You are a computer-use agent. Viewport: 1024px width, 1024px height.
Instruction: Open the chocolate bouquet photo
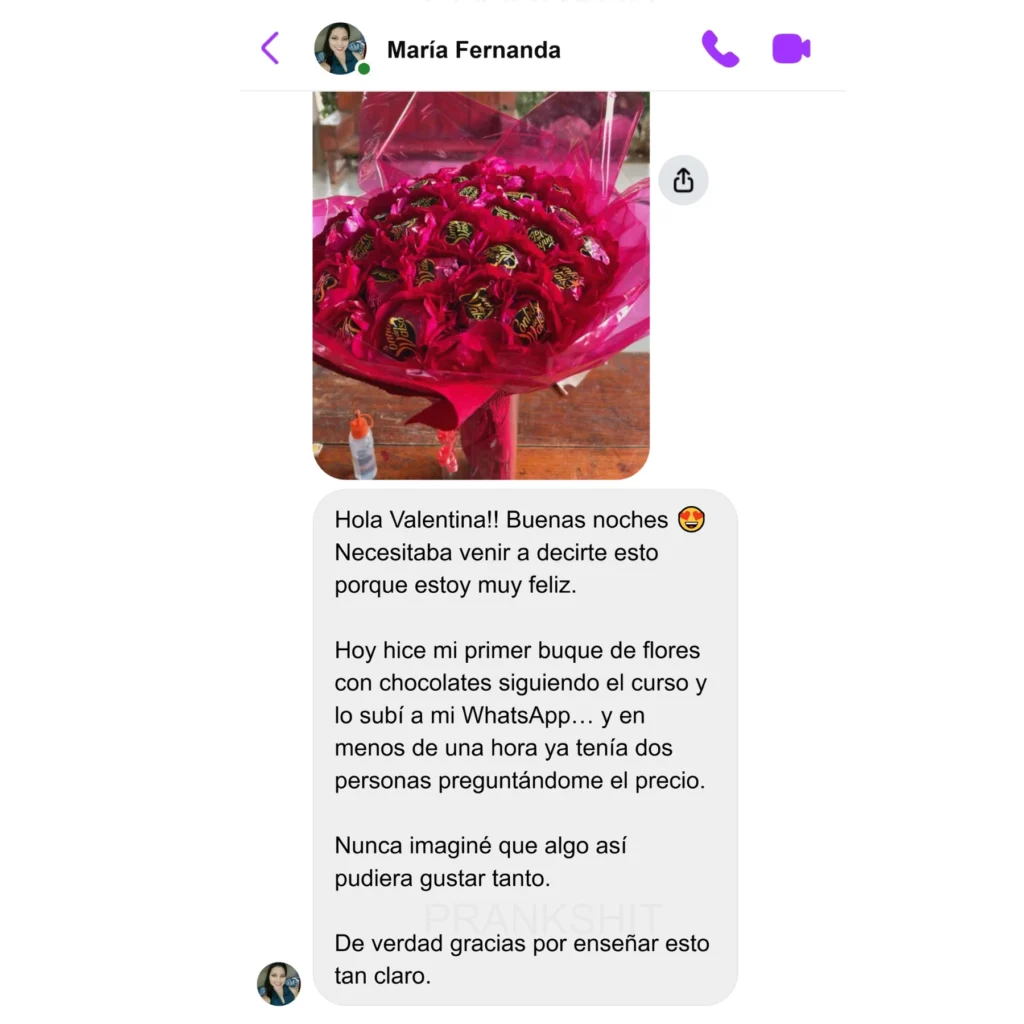point(481,285)
